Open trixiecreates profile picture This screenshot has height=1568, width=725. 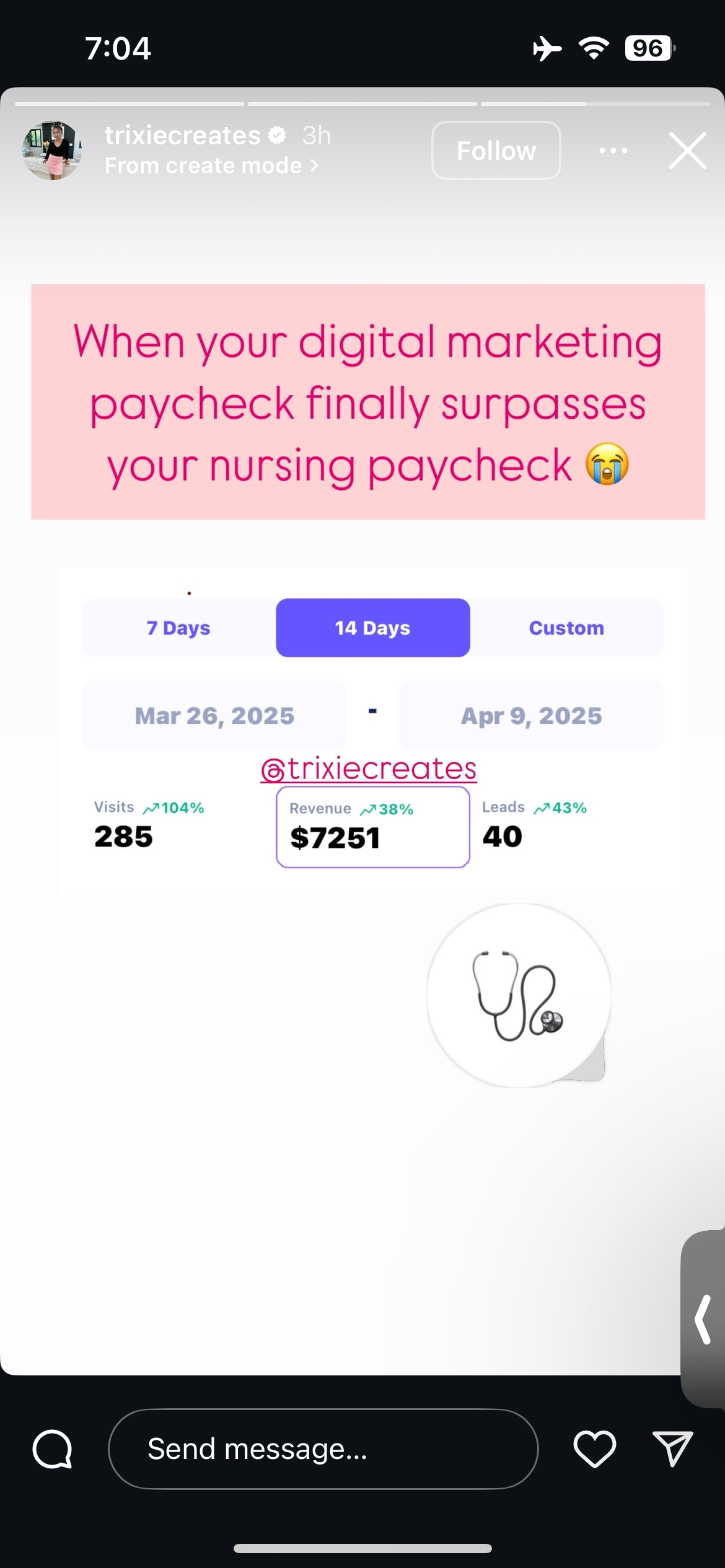tap(52, 150)
